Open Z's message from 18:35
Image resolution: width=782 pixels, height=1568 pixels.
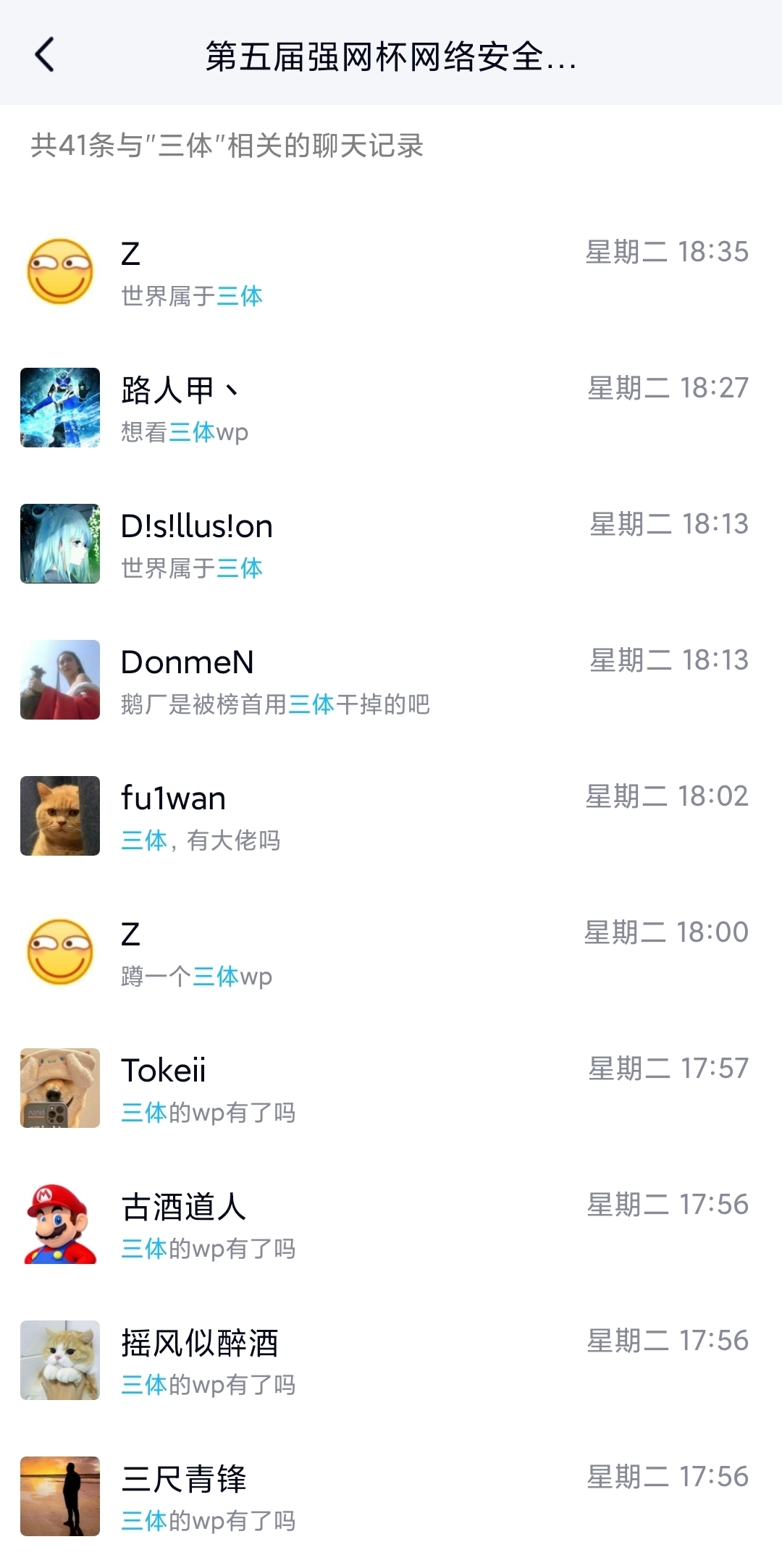click(x=391, y=272)
